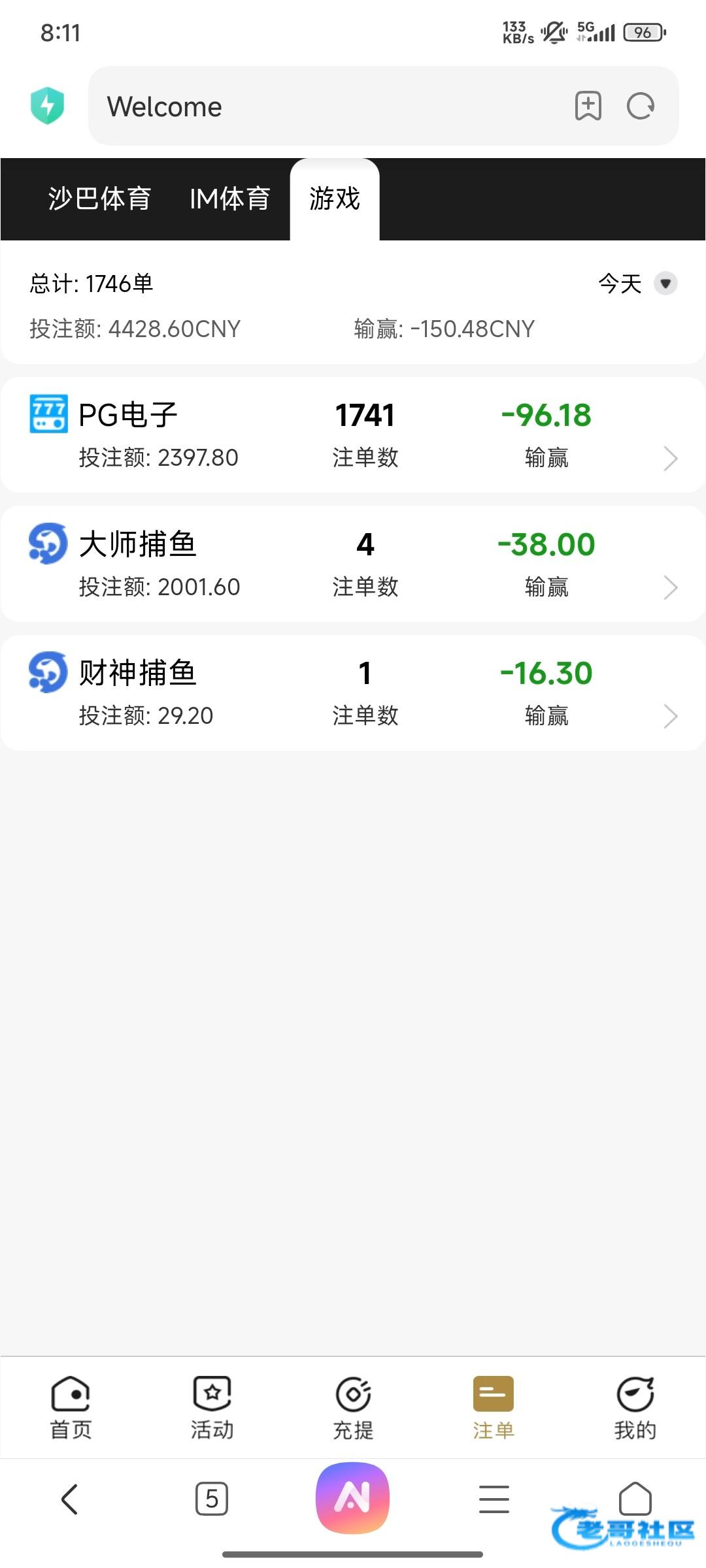Launch the browser AI assistant
Screen dimensions: 706x1568
click(353, 1497)
